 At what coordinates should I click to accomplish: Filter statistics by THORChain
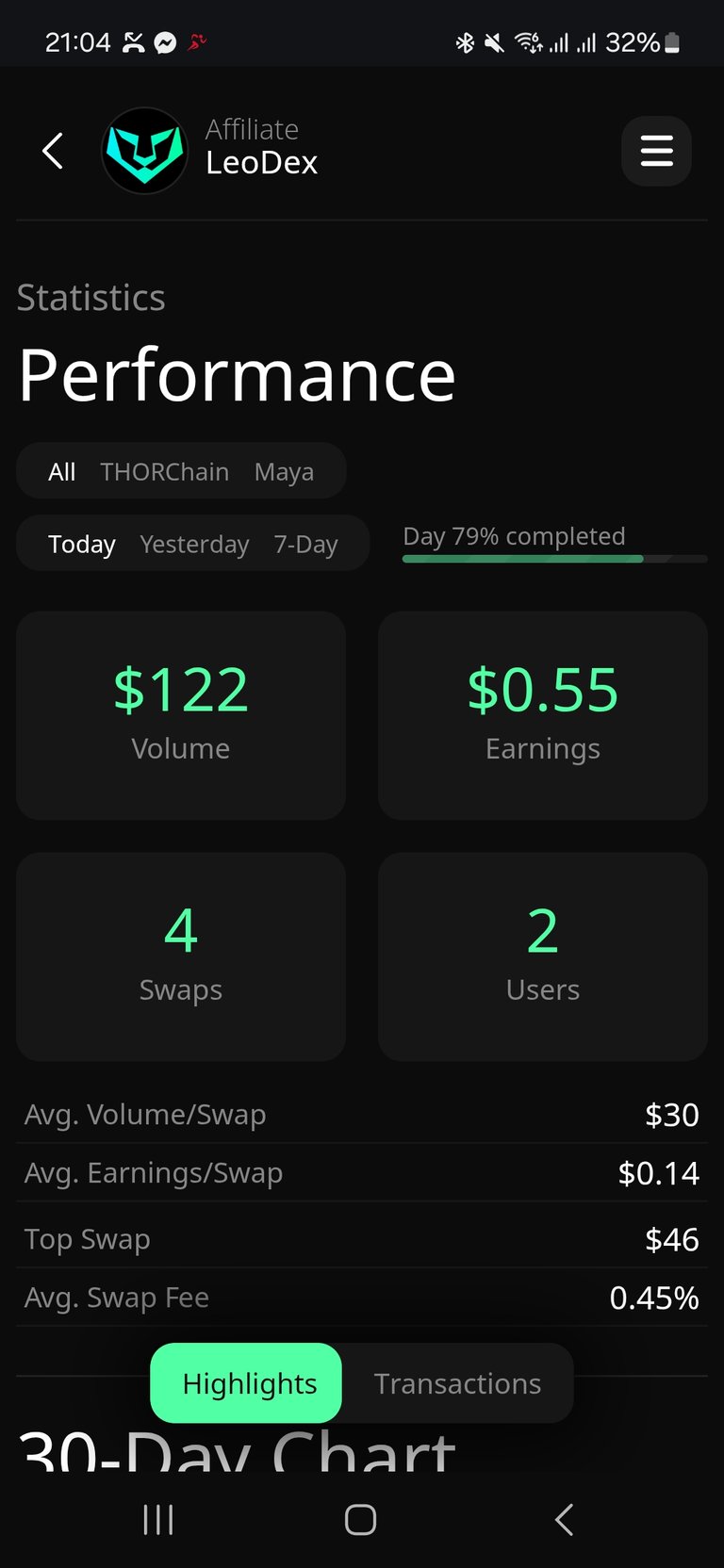click(x=164, y=471)
